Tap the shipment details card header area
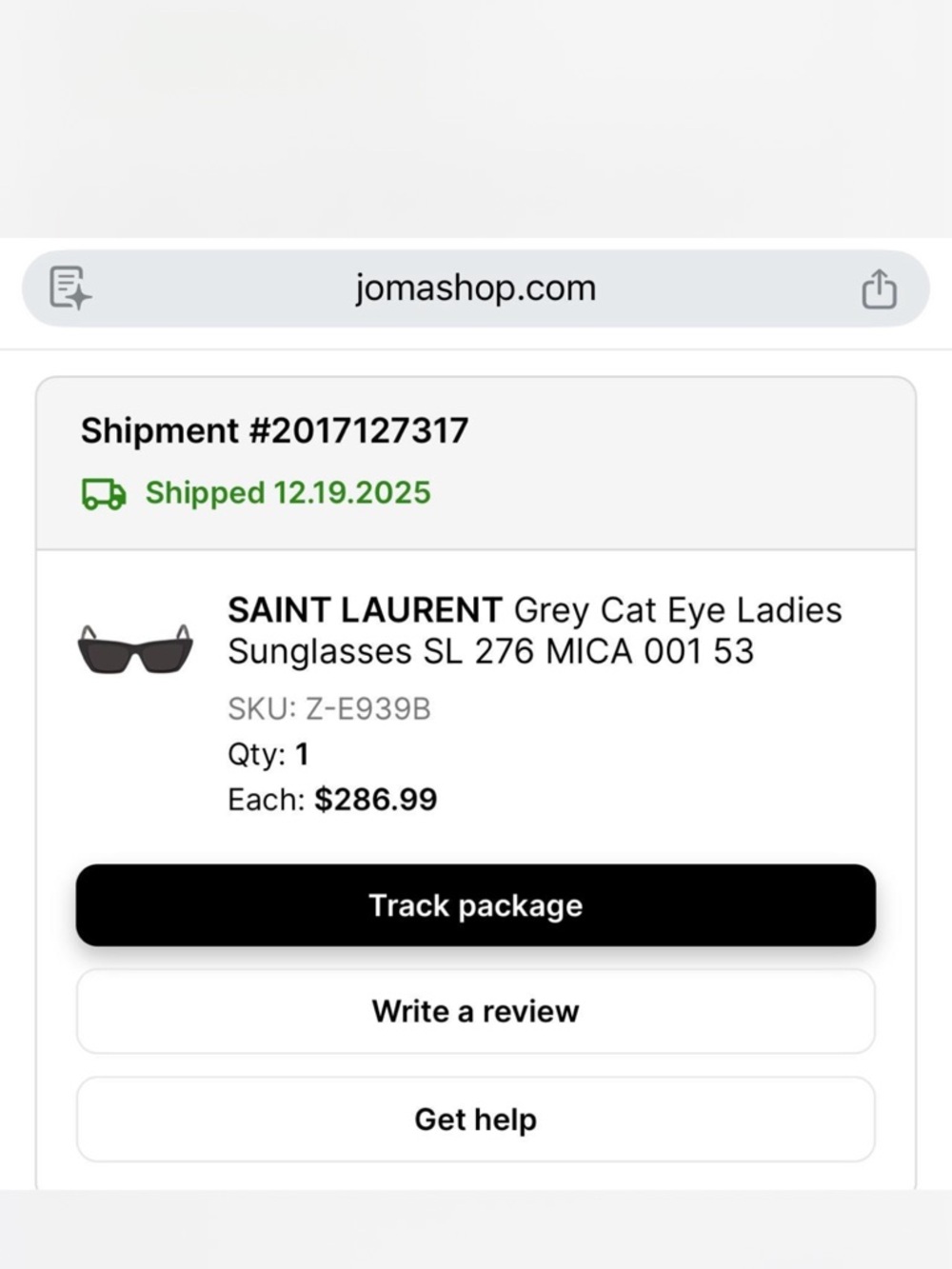Image resolution: width=952 pixels, height=1269 pixels. [x=475, y=462]
